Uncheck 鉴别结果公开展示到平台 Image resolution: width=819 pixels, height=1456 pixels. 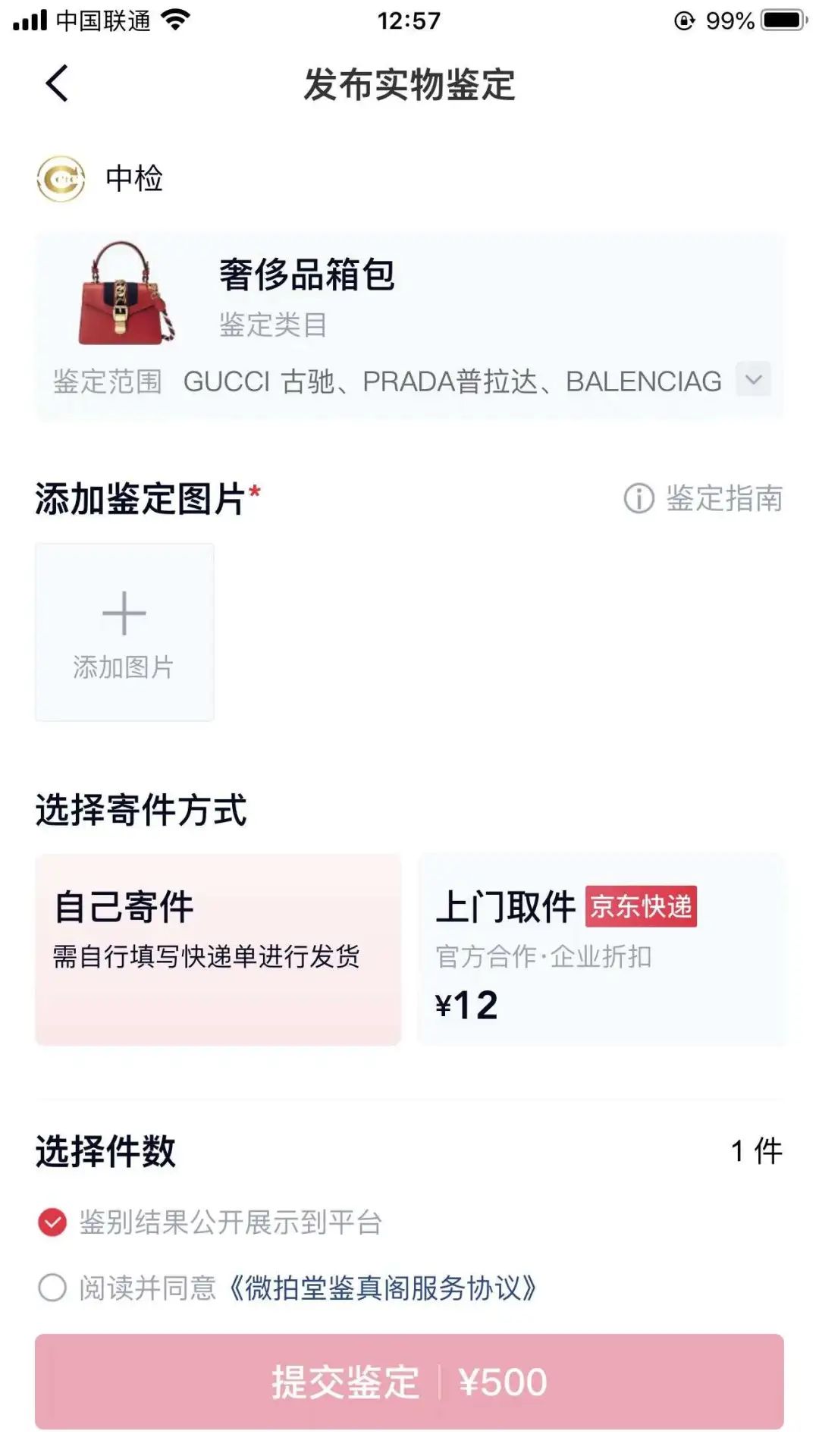point(52,1222)
